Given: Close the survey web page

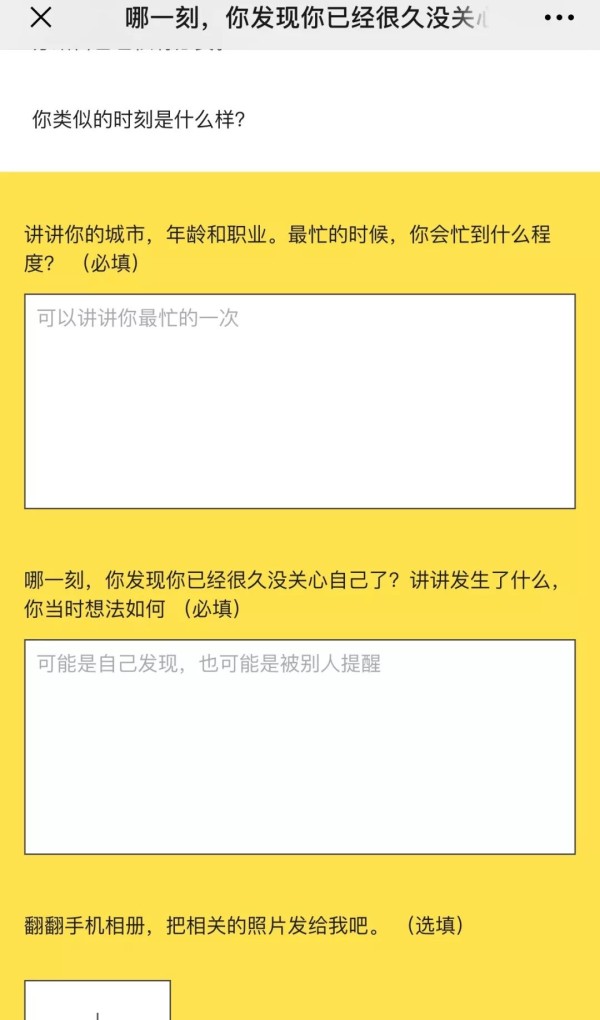Looking at the screenshot, I should 41,18.
